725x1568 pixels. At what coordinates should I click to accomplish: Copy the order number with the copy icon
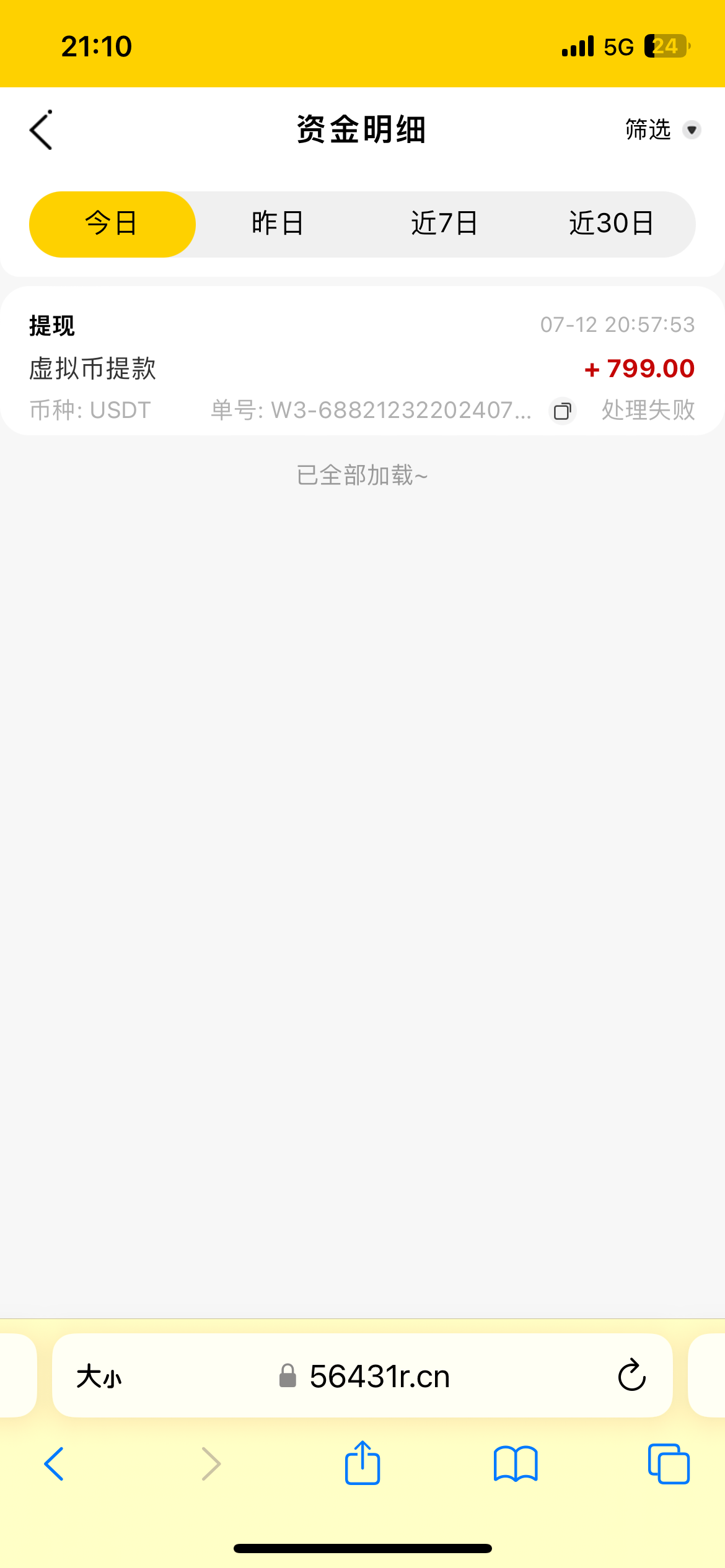tap(562, 411)
